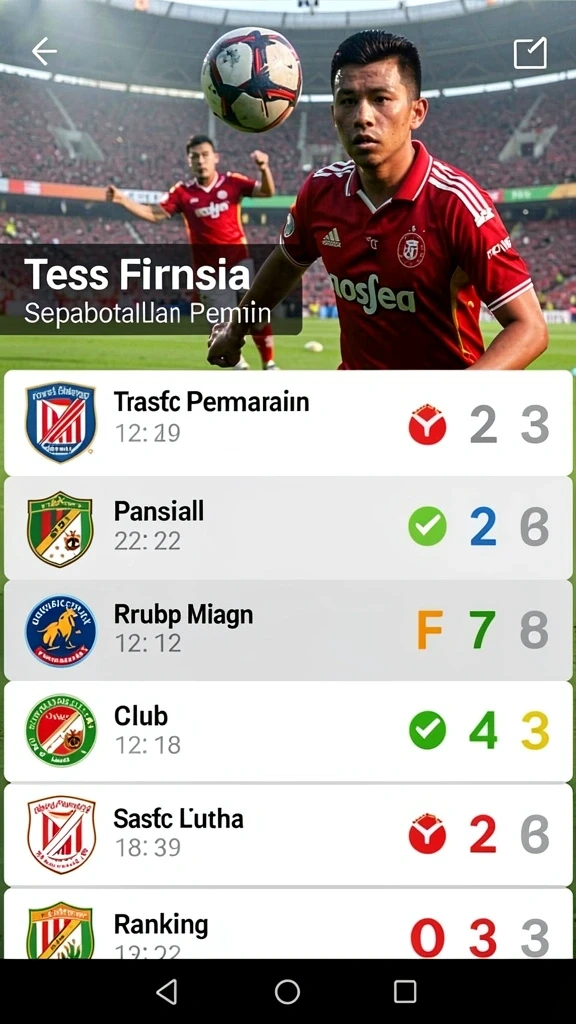Screen dimensions: 576x1024
Task: Open the Ranking row
Action: click(288, 923)
